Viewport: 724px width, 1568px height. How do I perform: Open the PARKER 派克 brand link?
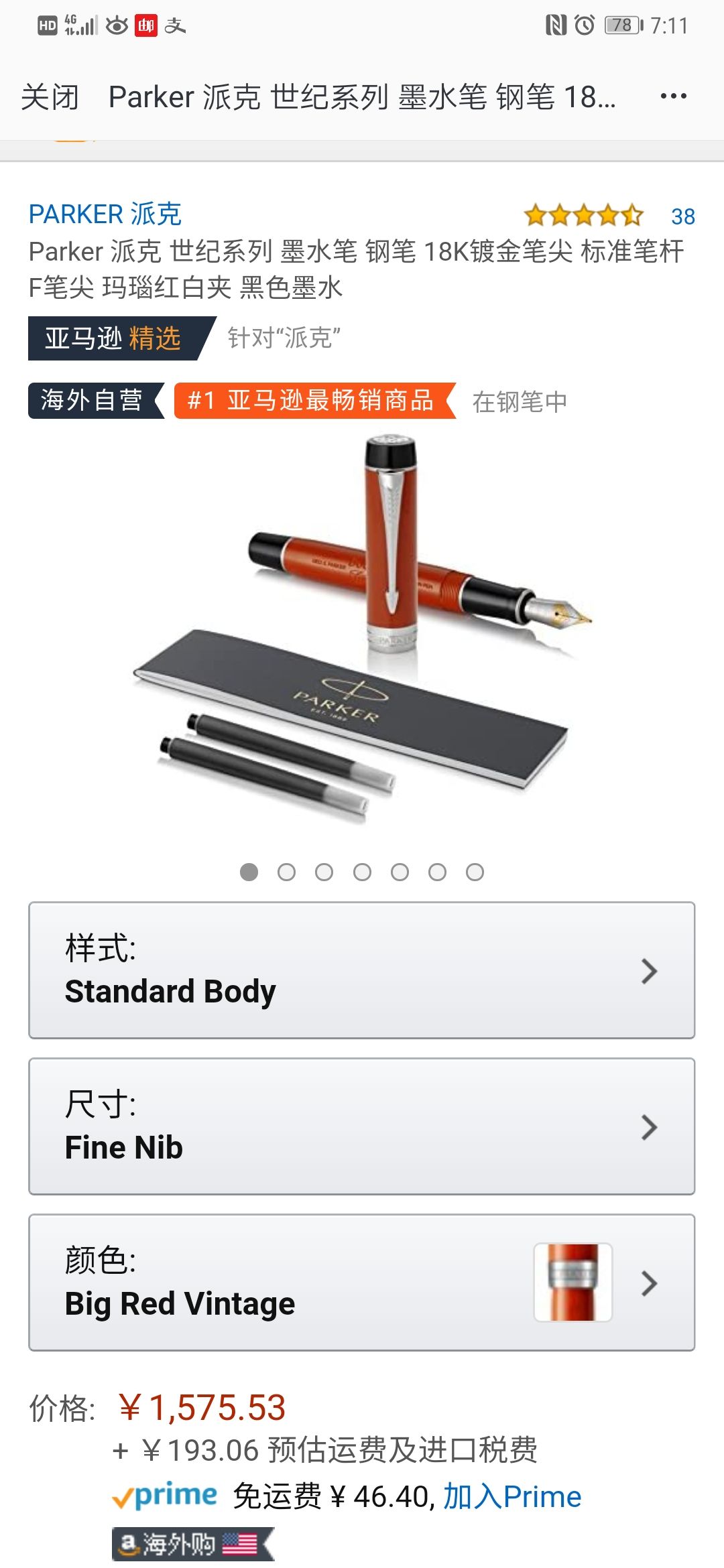tap(105, 214)
